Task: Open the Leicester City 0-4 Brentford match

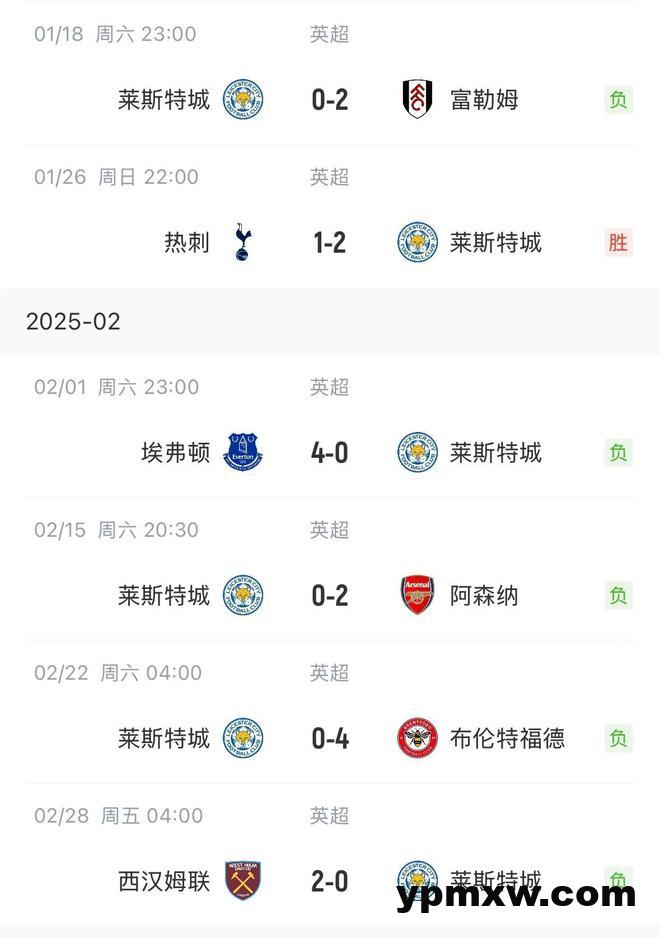Action: 329,738
